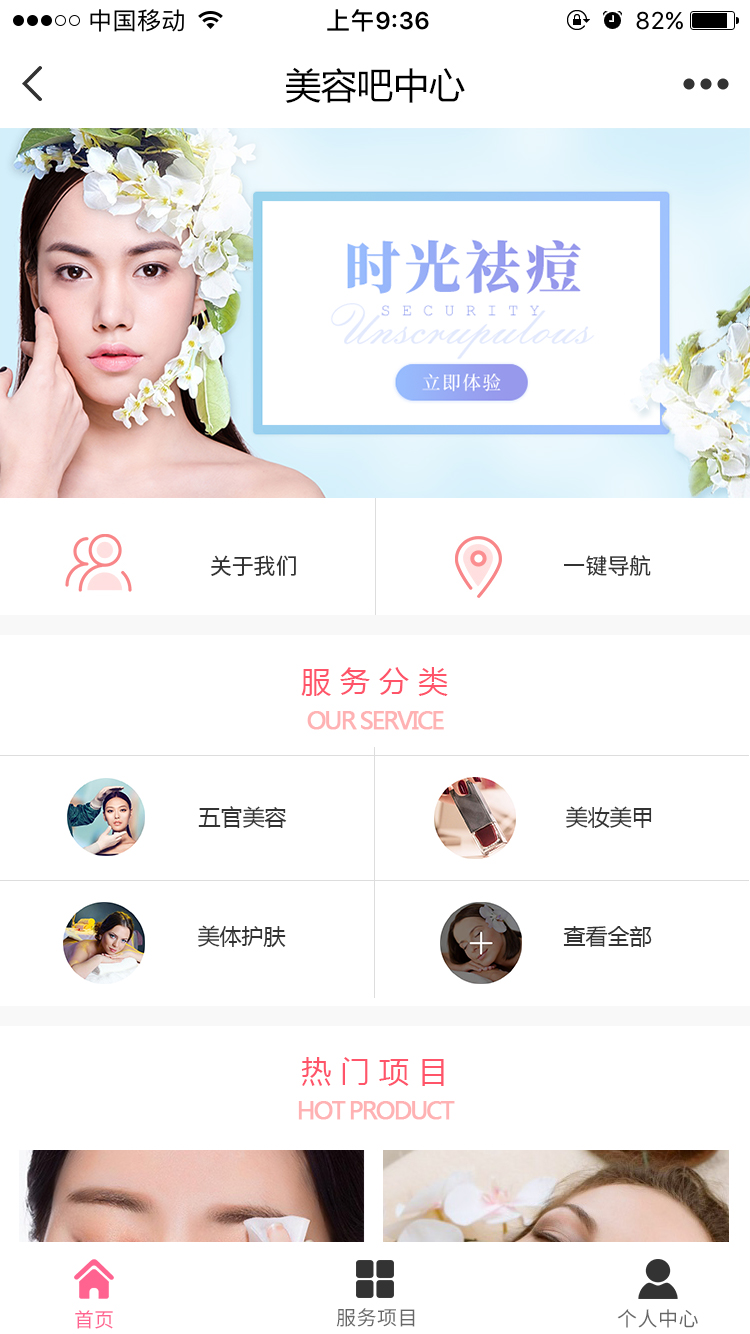Switch to the 服务项目 tab
Image resolution: width=750 pixels, height=1334 pixels.
[x=375, y=1294]
